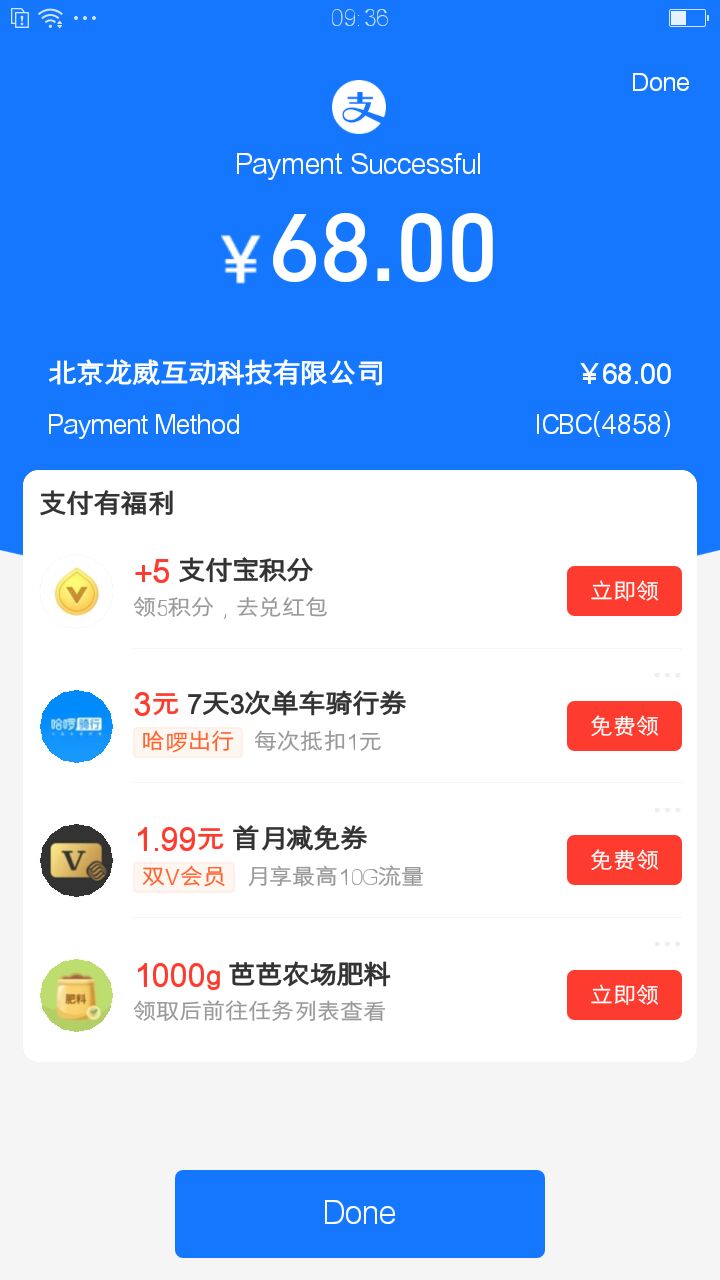Open the more options dots above the 哈啰出行 coupon

tap(667, 675)
